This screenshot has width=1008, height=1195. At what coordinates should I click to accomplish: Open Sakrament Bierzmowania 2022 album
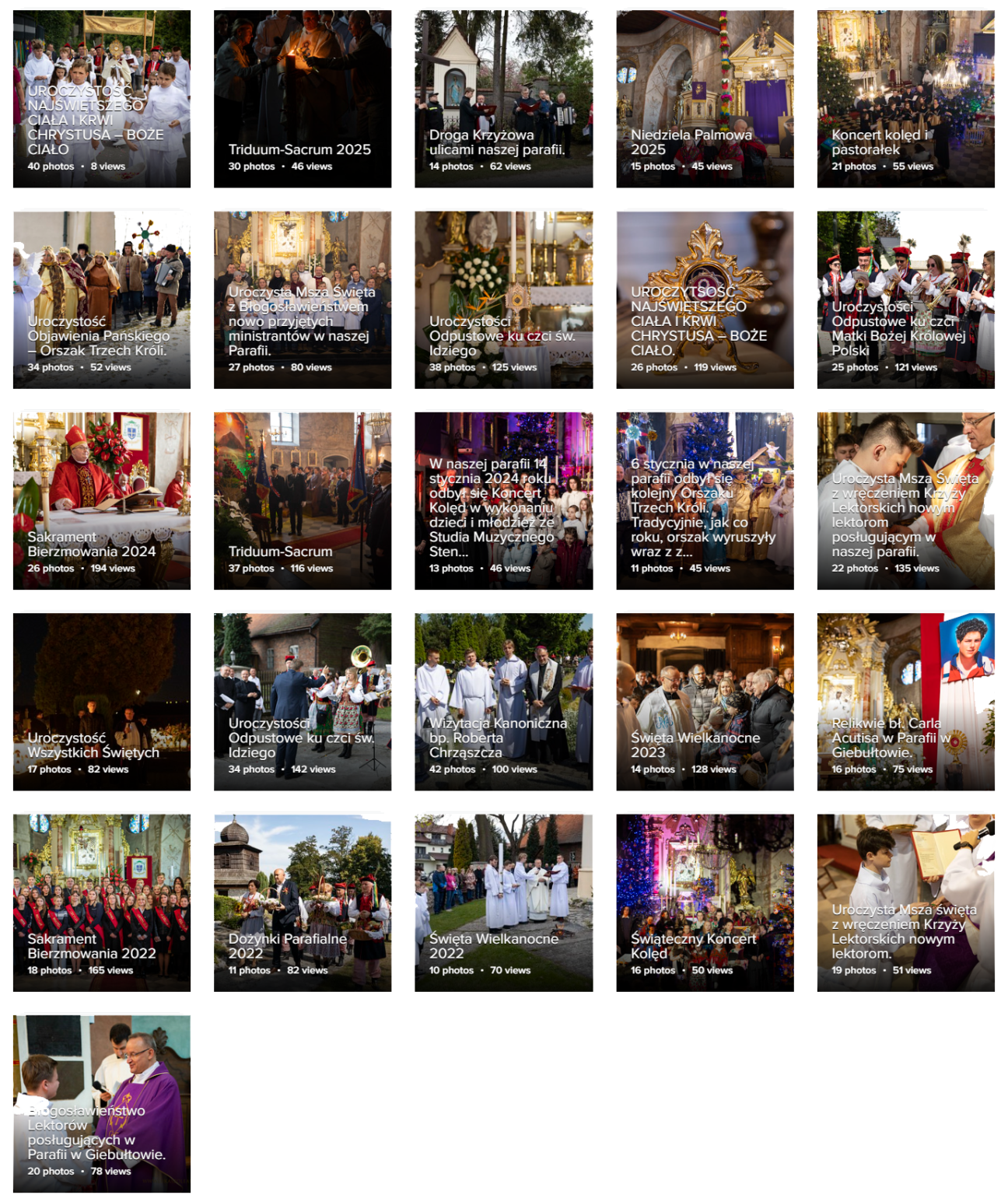pos(101,902)
